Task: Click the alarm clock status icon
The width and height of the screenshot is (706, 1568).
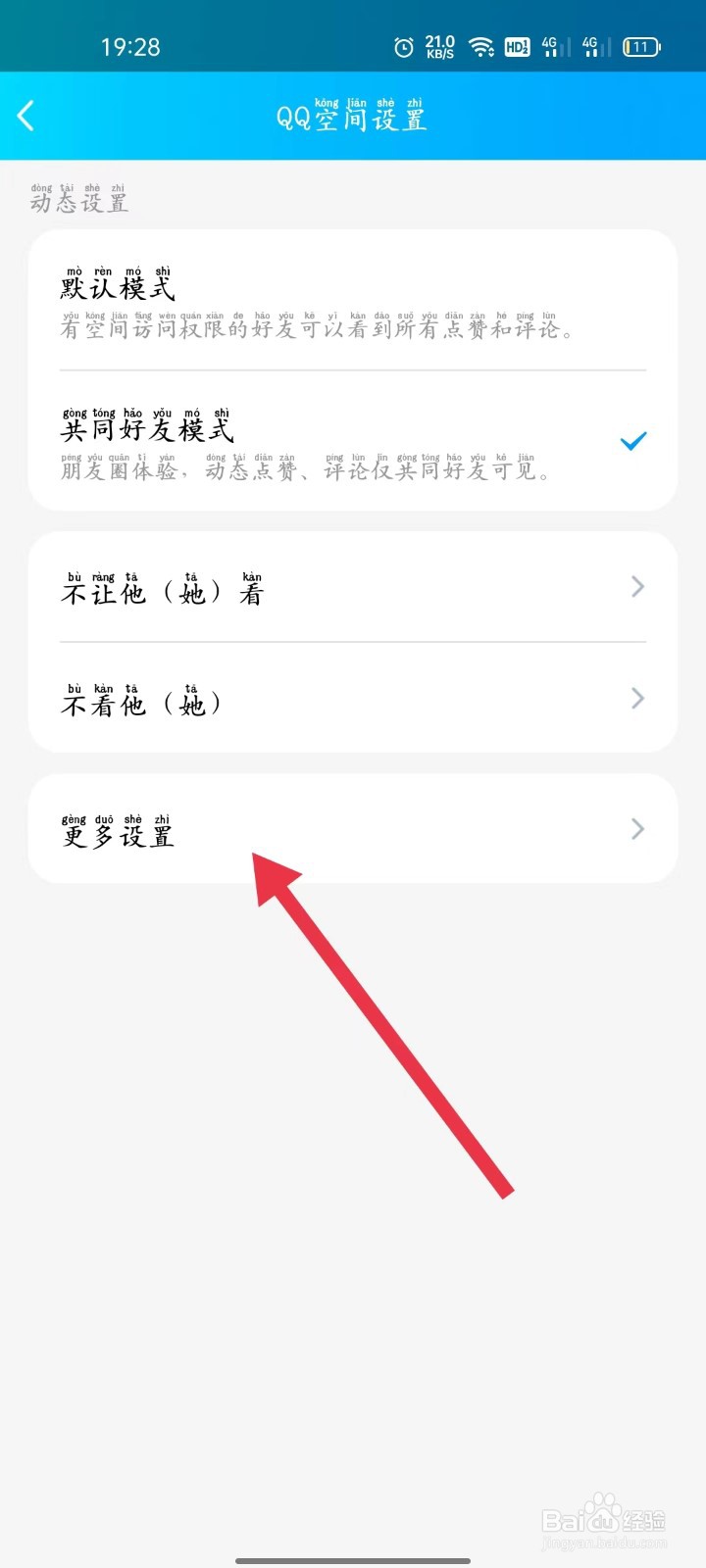Action: click(x=402, y=45)
